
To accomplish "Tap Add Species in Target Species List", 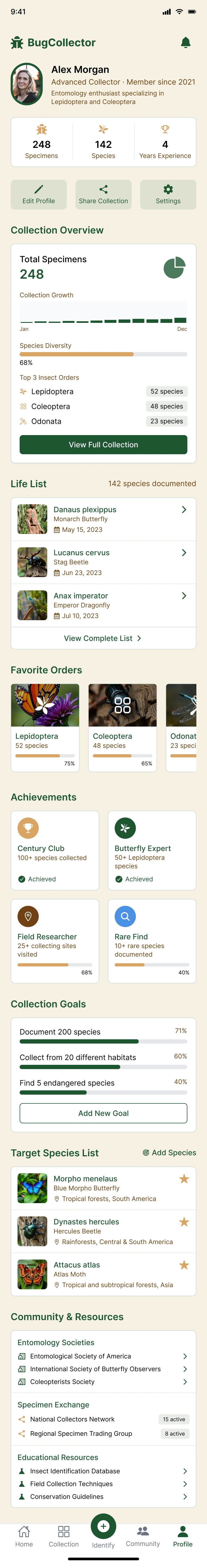I will point(169,1153).
